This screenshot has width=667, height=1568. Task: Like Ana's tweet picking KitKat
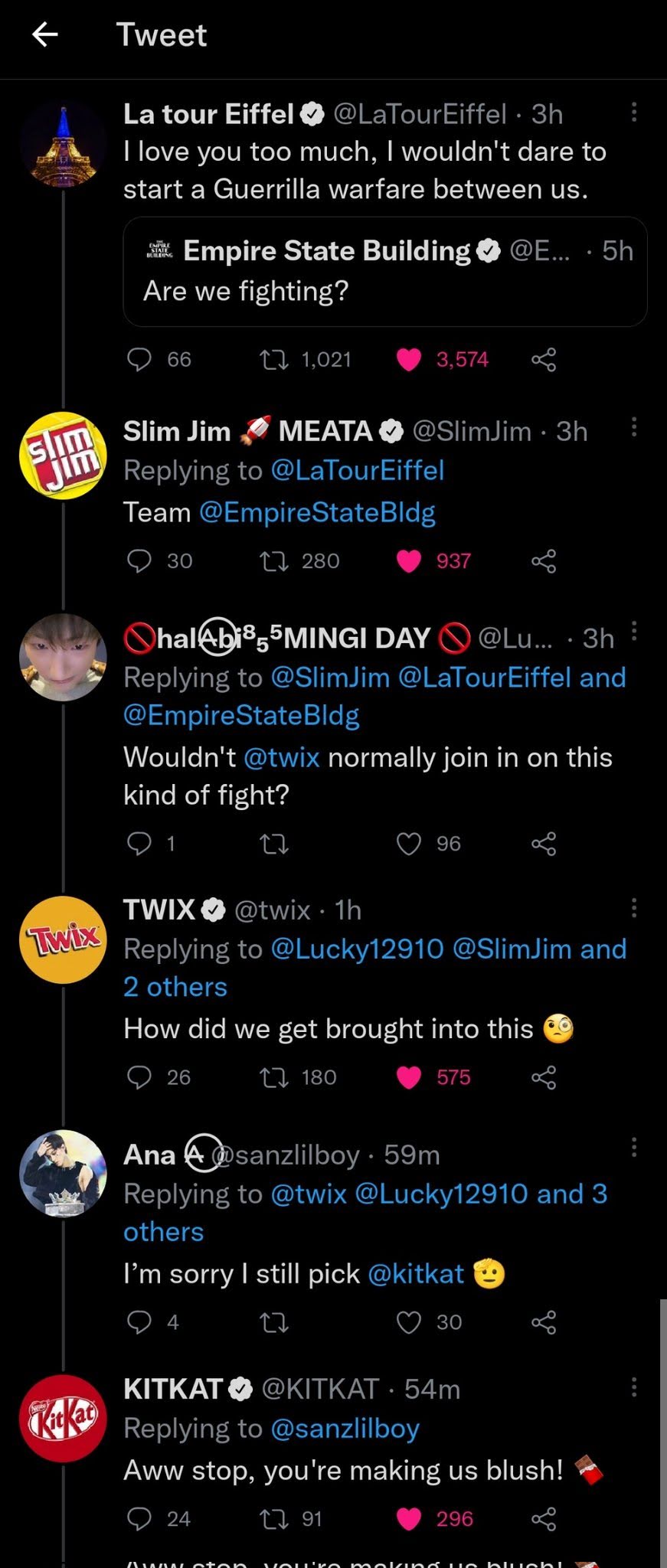409,1322
